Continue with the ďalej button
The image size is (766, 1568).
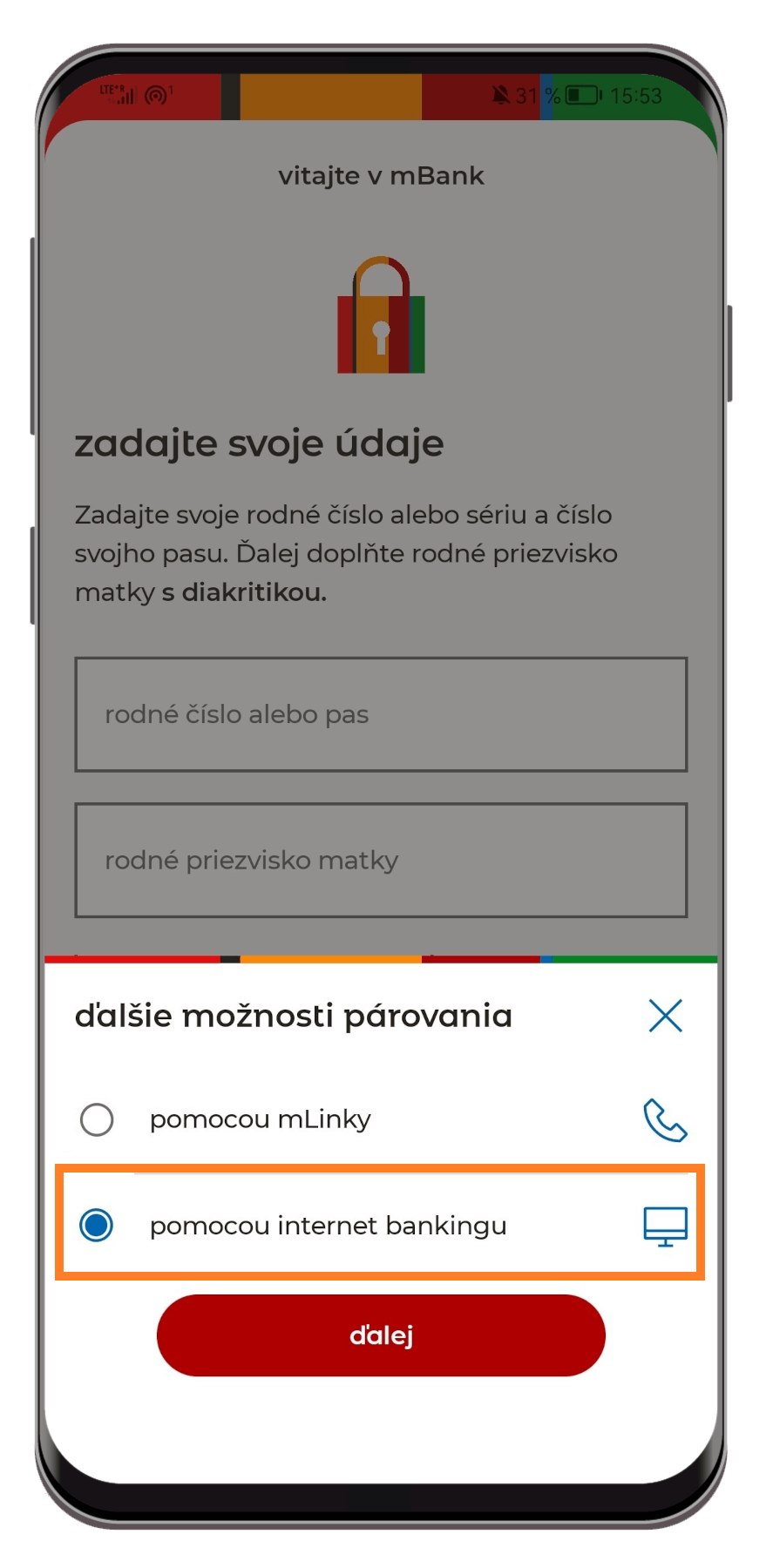(381, 1335)
